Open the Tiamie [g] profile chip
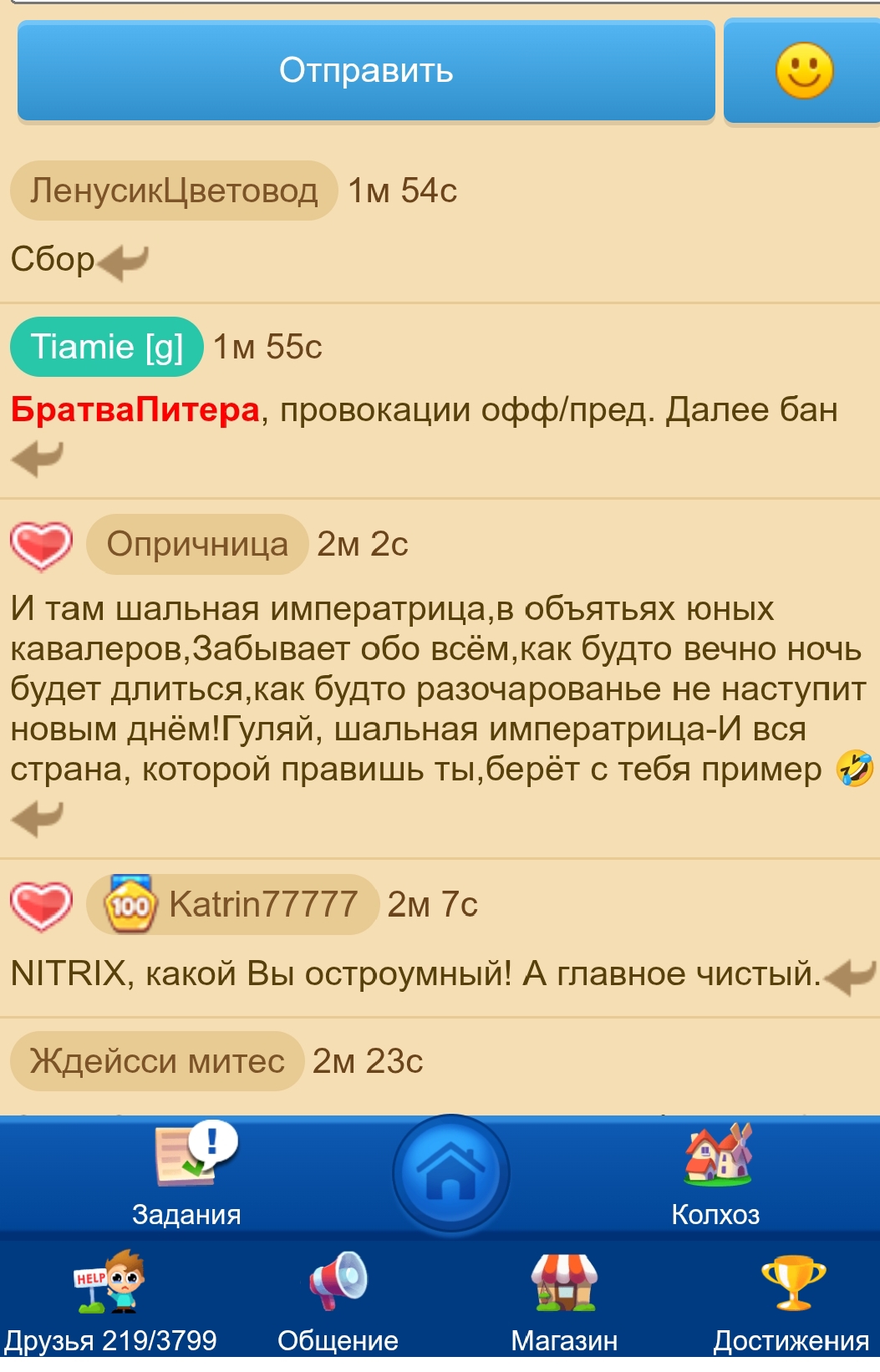This screenshot has width=880, height=1372. coord(107,347)
